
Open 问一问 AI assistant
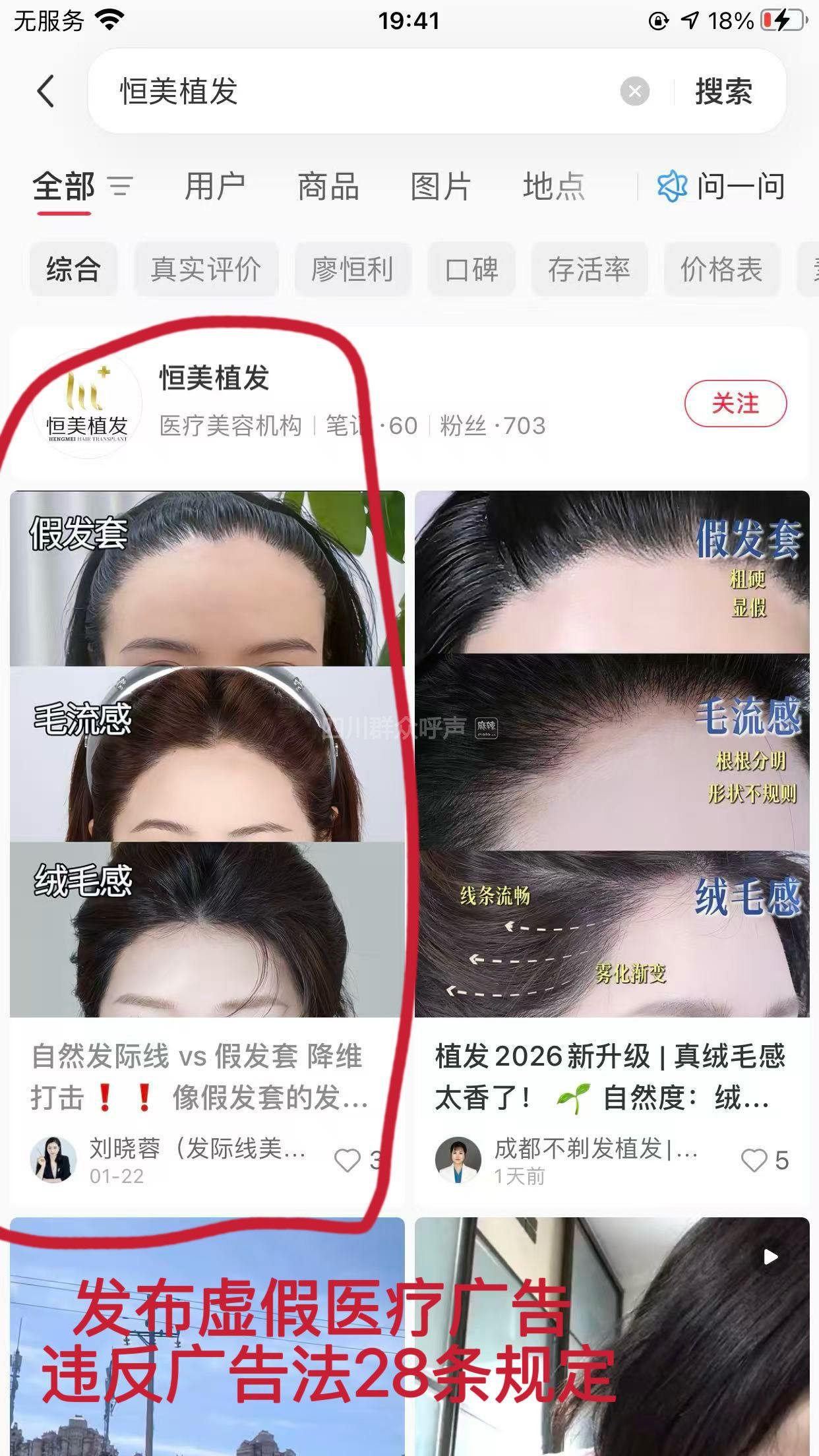click(x=721, y=187)
